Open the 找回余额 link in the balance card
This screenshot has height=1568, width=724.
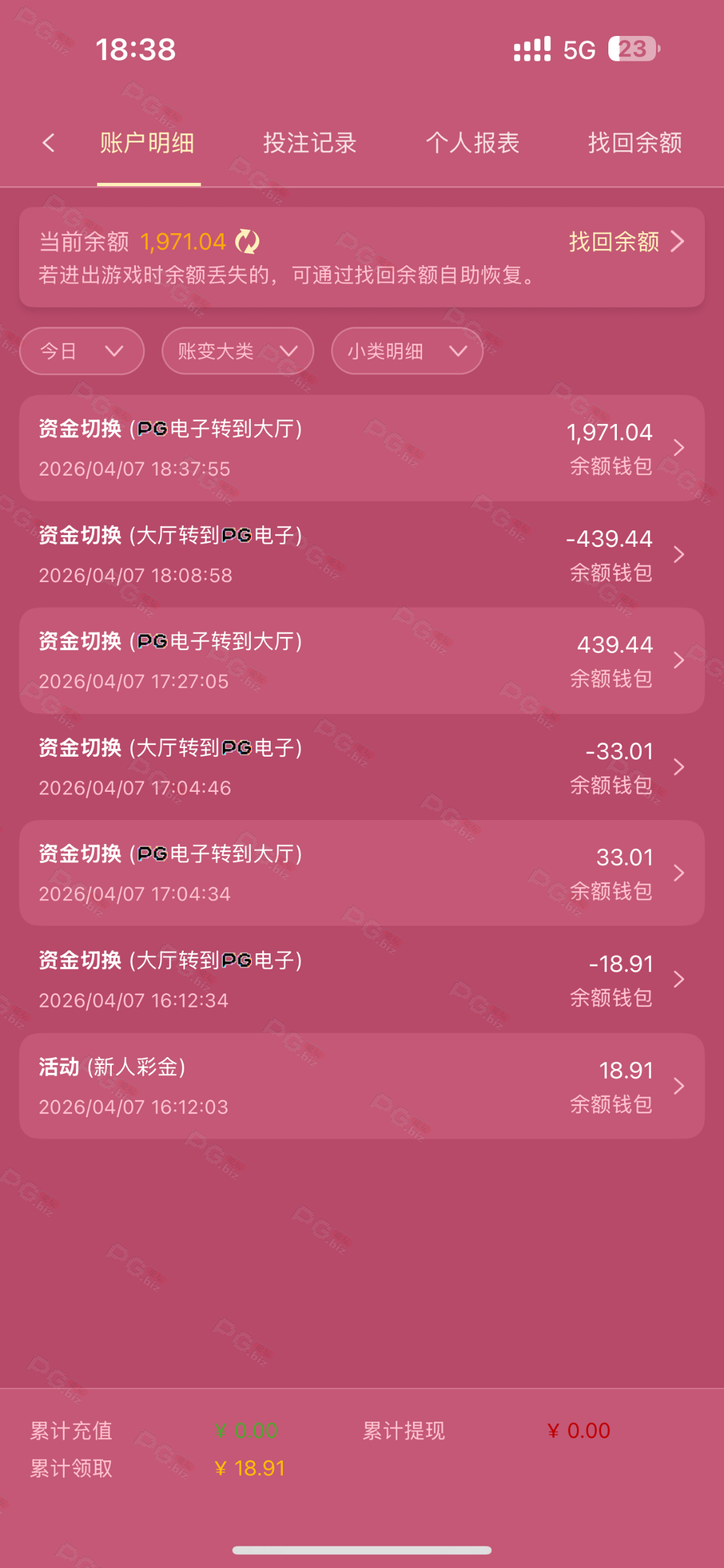click(625, 242)
